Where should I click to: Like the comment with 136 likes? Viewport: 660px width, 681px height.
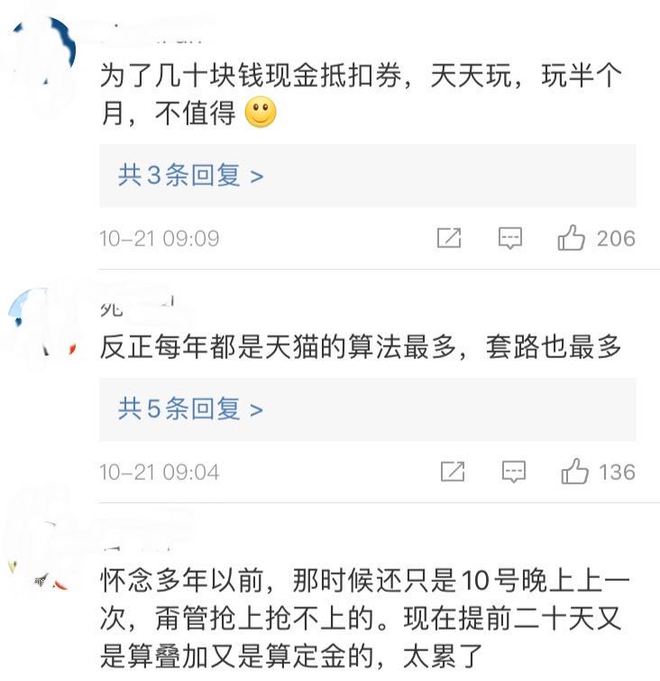click(575, 471)
